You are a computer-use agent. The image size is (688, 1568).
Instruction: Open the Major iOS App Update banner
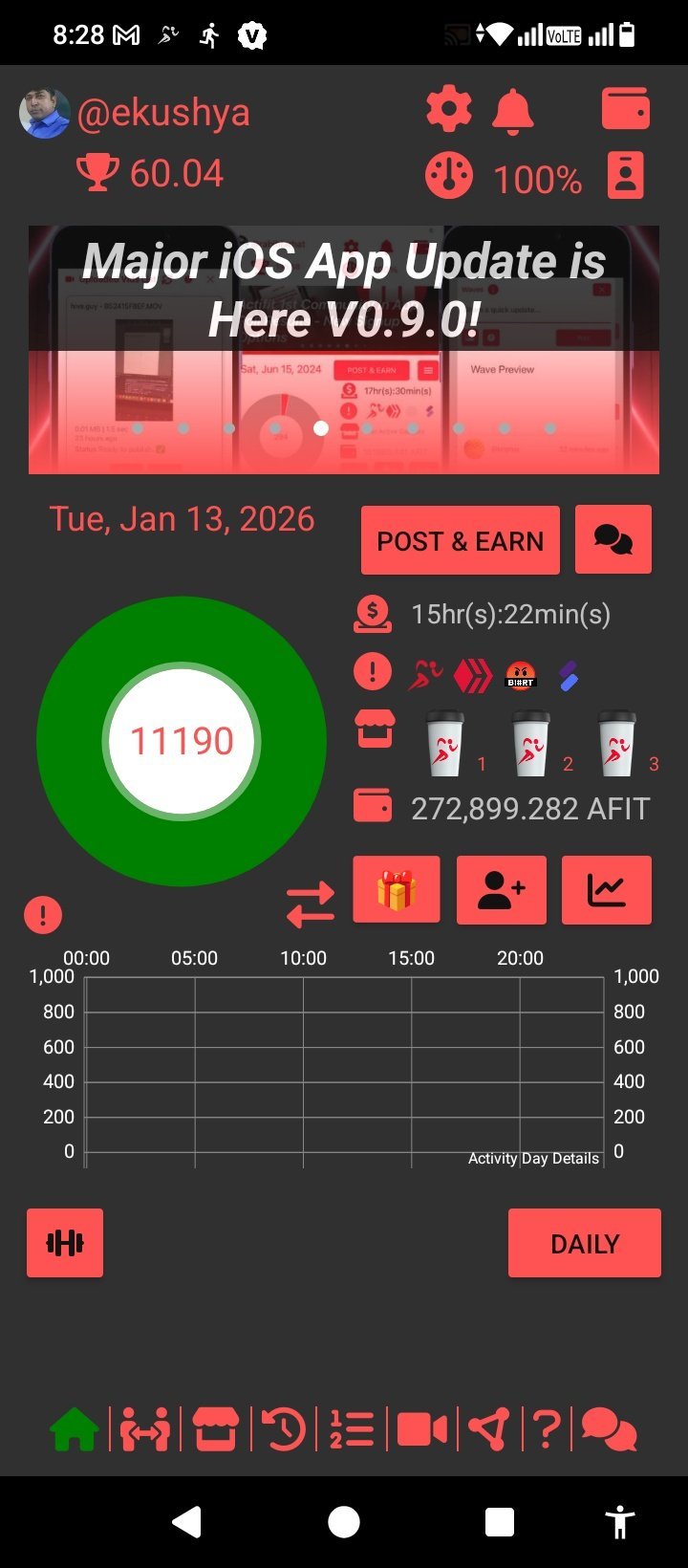click(344, 350)
